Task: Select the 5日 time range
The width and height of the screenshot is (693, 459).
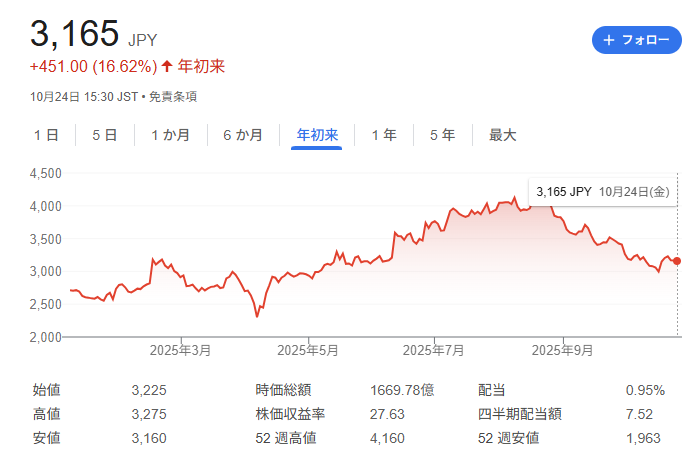Action: click(104, 135)
